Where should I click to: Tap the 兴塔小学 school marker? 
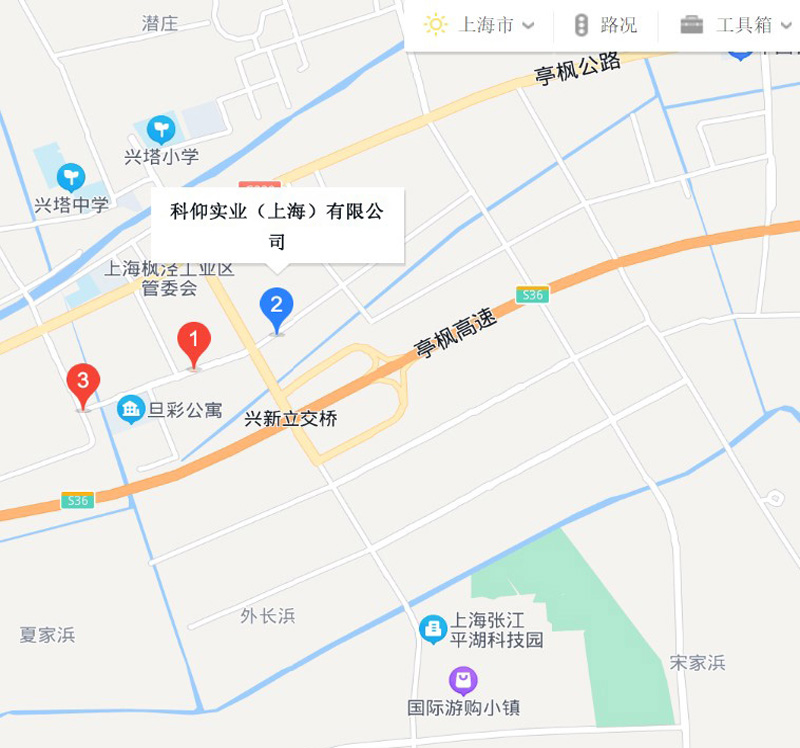pyautogui.click(x=161, y=129)
